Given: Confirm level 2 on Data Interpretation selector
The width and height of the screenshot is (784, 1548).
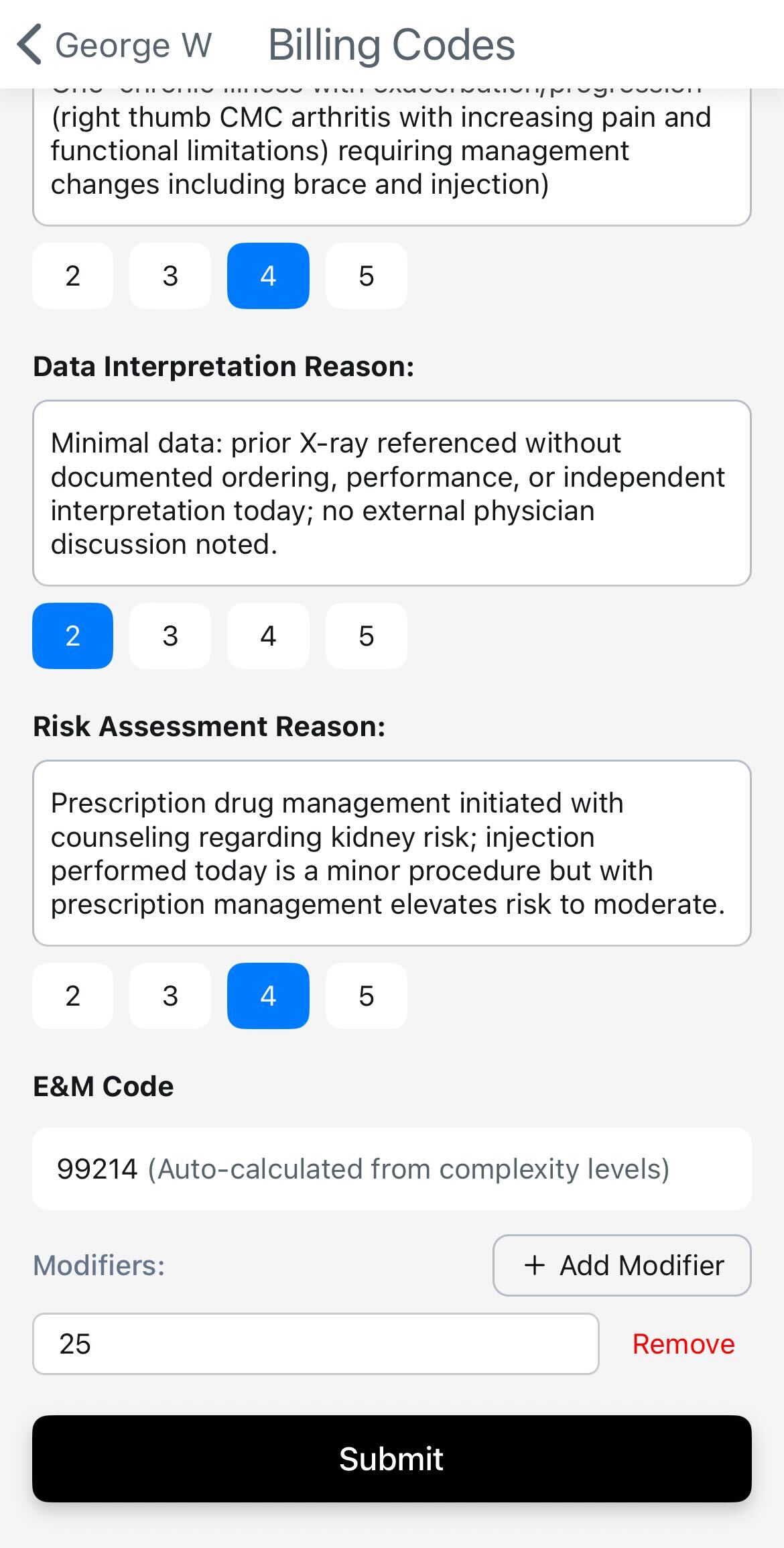Looking at the screenshot, I should point(72,636).
